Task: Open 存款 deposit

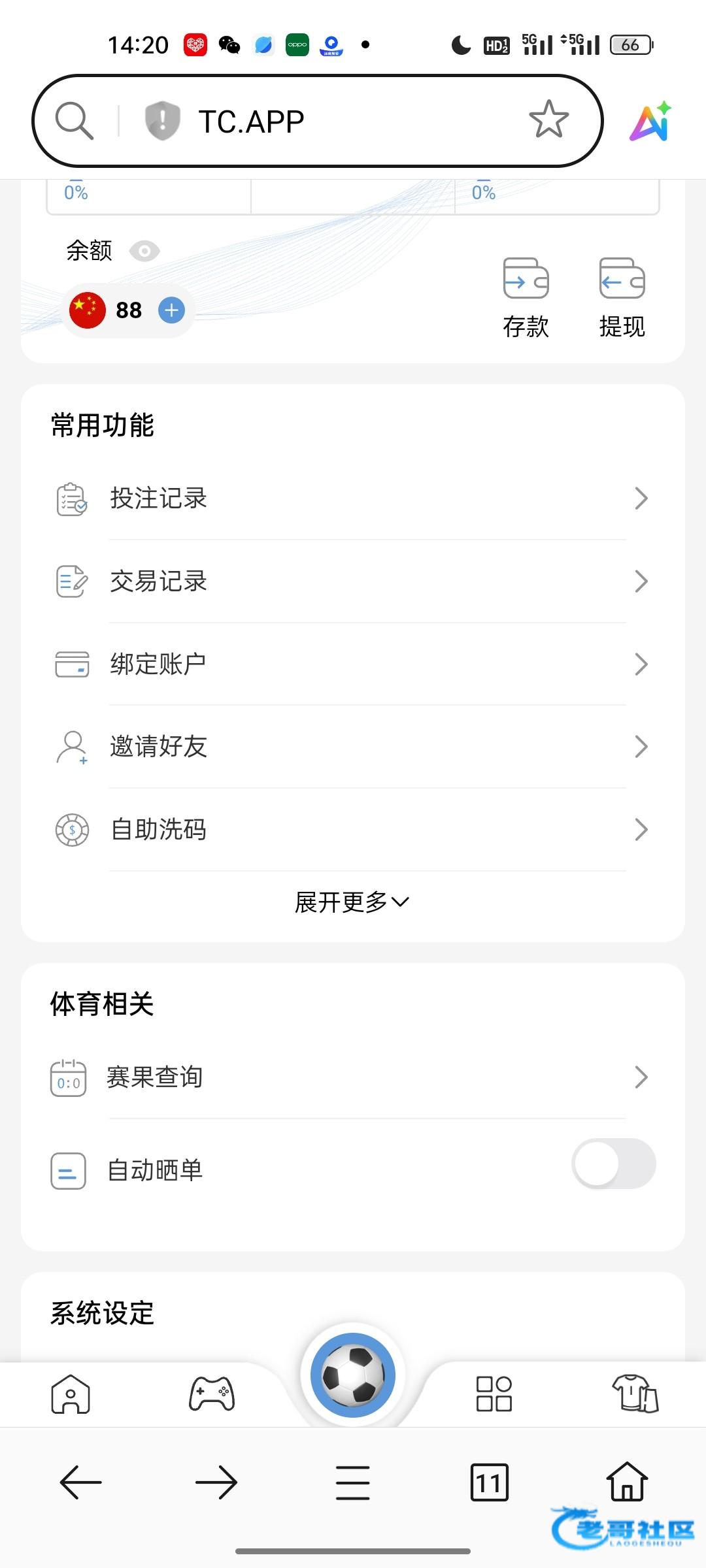Action: pos(526,298)
